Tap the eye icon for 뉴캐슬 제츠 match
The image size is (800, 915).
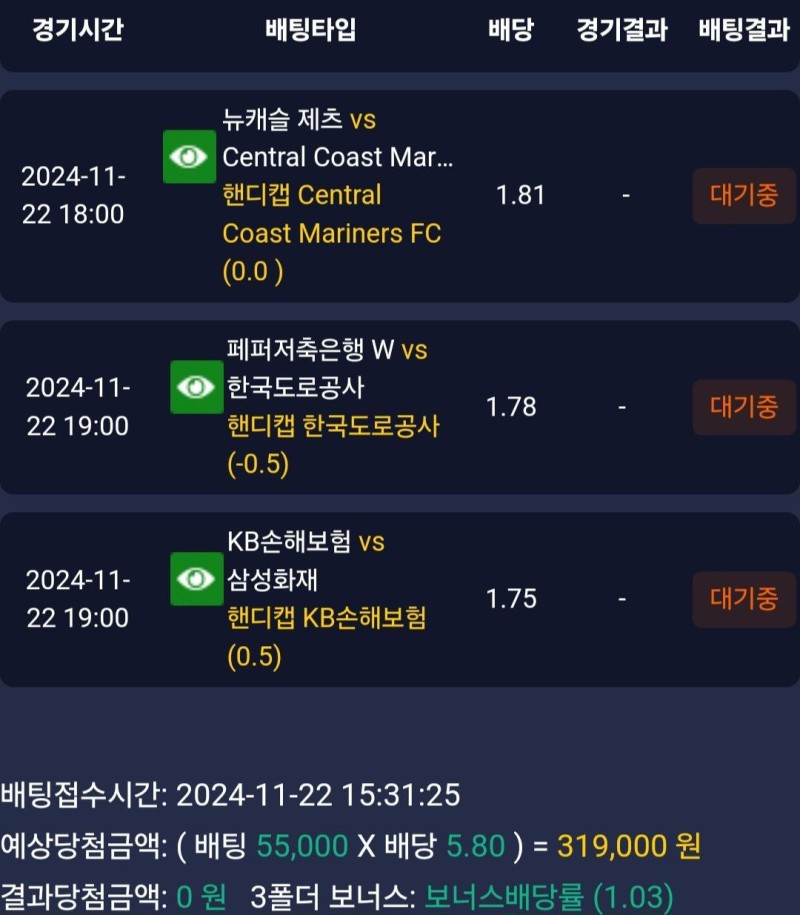(x=189, y=157)
